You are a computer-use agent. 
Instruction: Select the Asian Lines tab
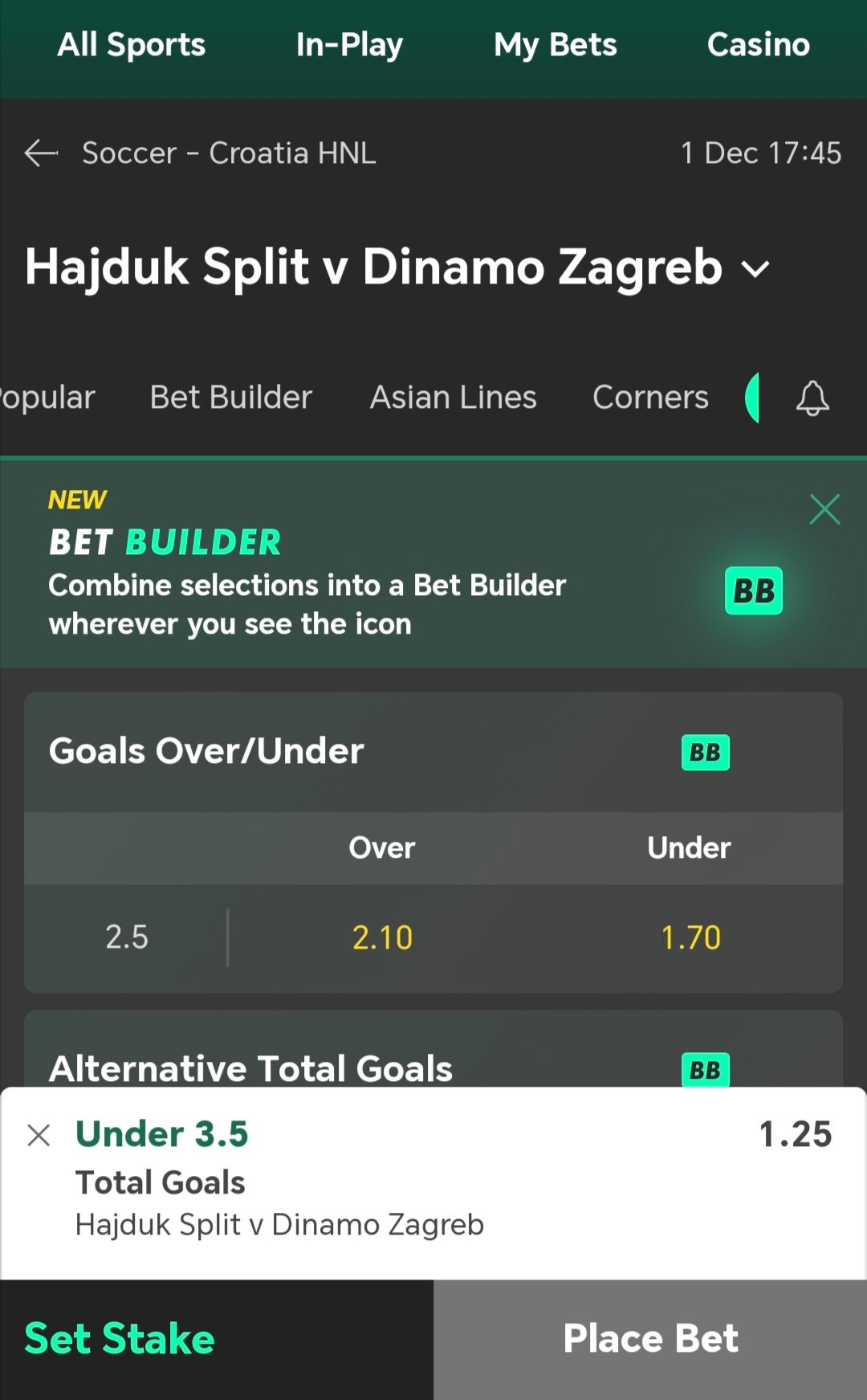(453, 398)
